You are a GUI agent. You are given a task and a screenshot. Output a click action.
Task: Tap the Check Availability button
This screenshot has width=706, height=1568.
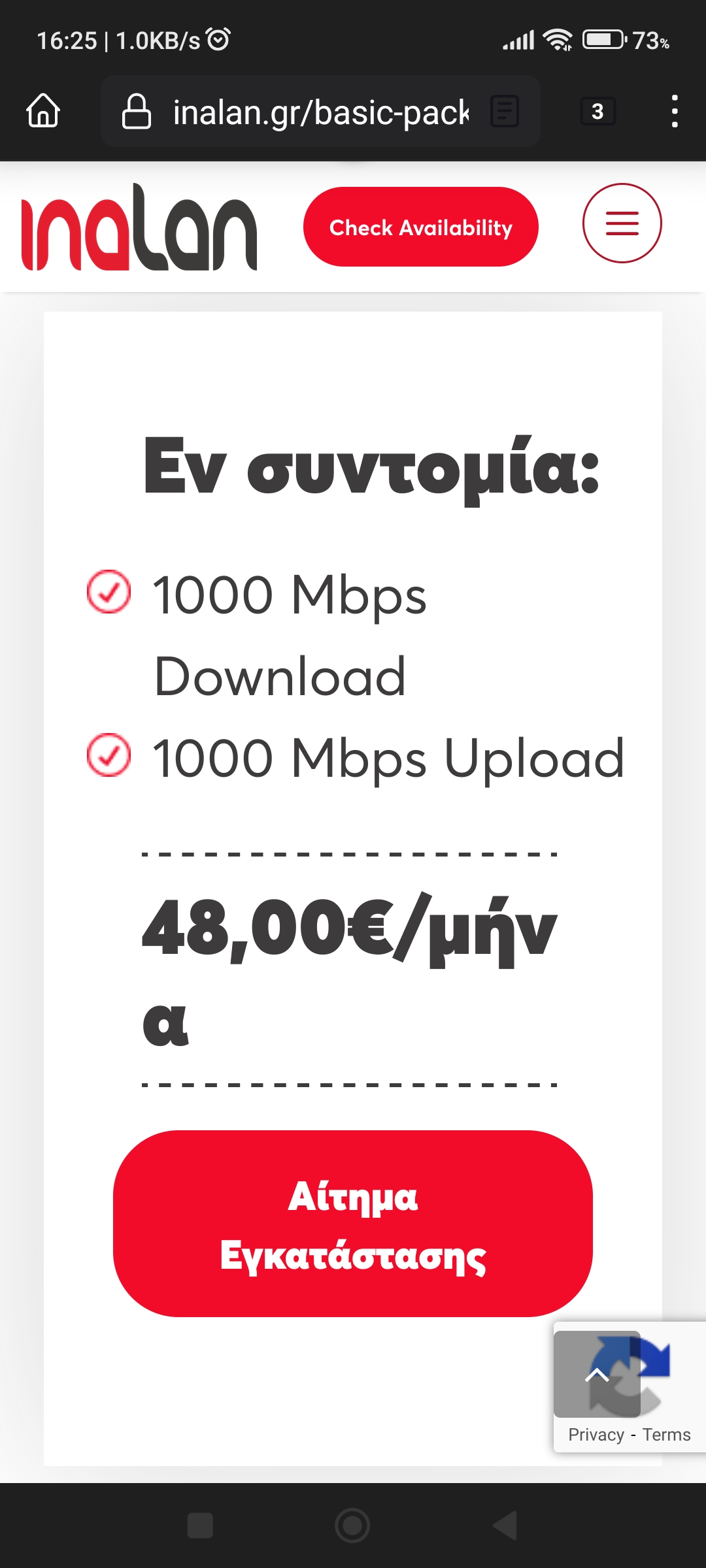click(x=421, y=227)
